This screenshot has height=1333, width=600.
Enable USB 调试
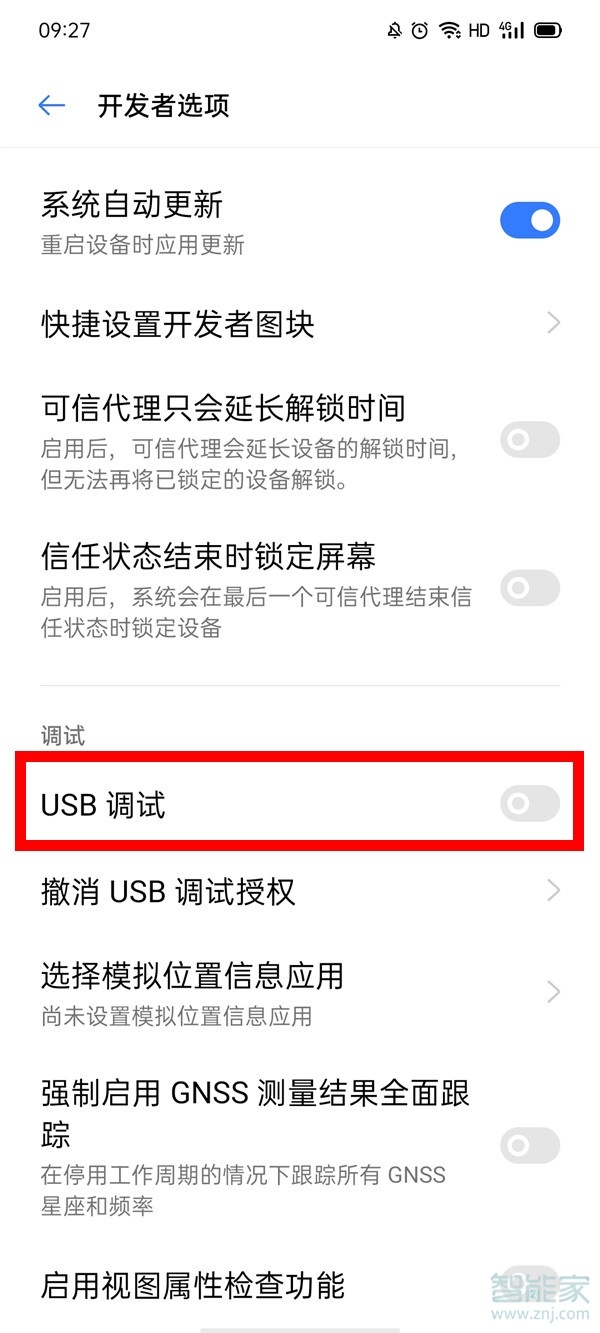tap(529, 803)
